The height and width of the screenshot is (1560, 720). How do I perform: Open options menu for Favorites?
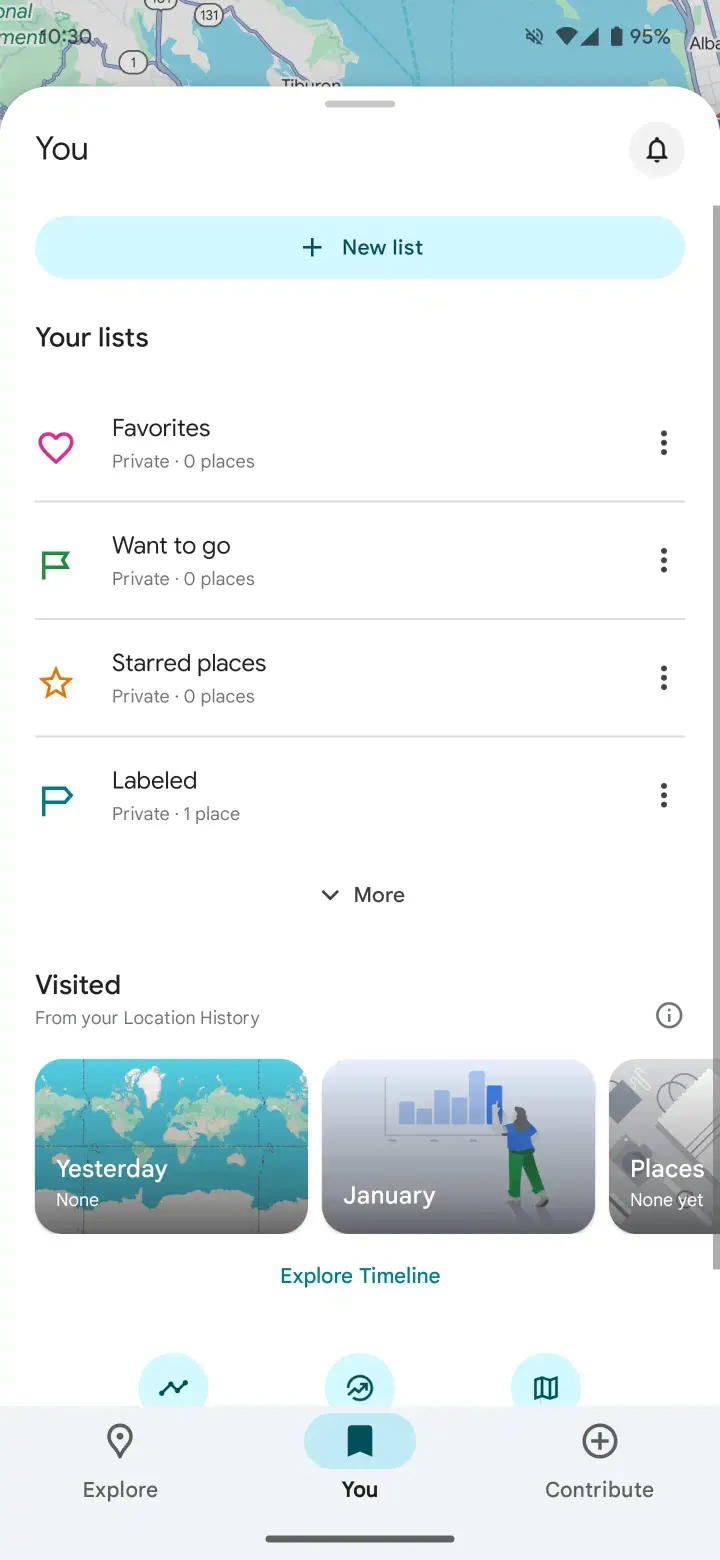point(663,443)
